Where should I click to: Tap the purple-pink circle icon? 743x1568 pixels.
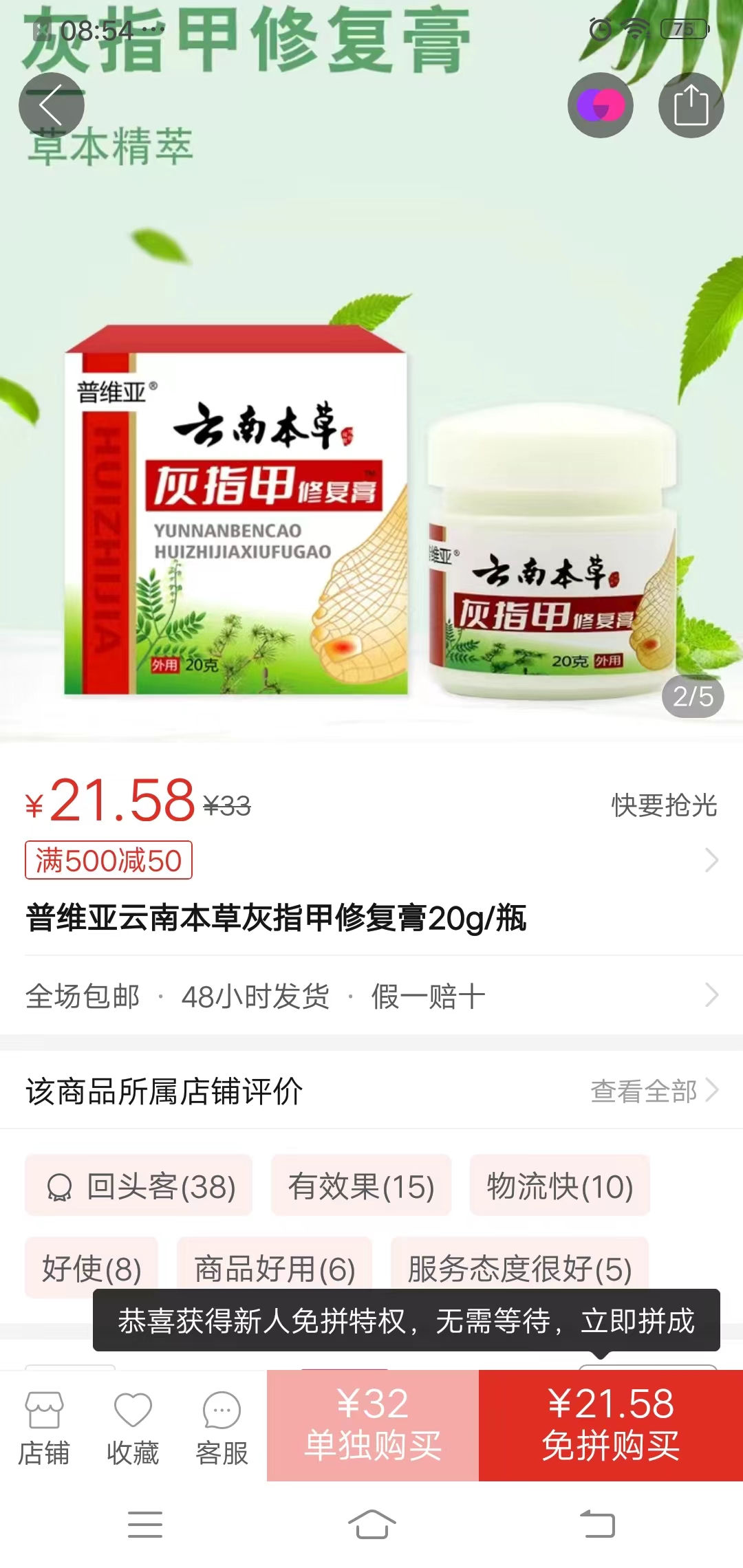click(x=600, y=105)
